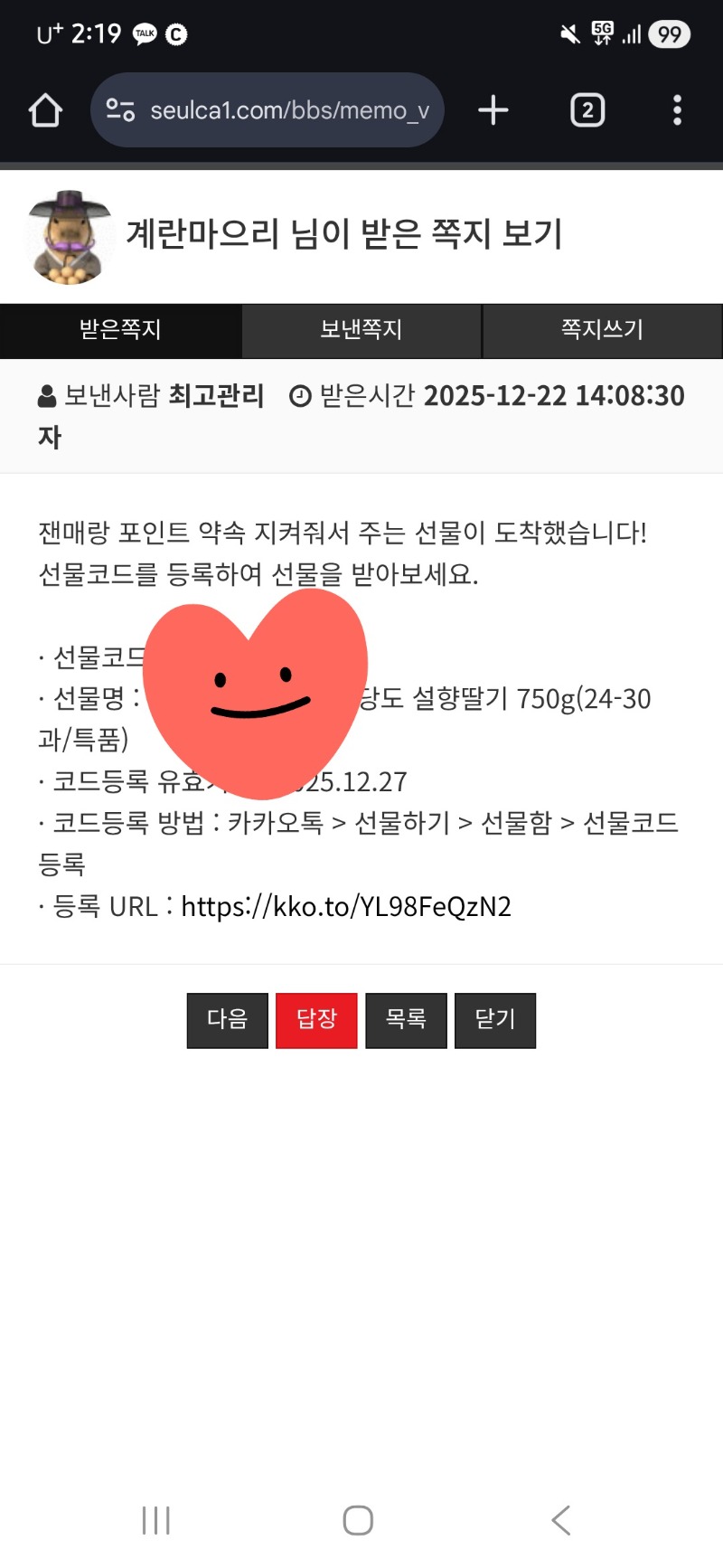This screenshot has height=1568, width=723.
Task: Open a new browser tab
Action: click(493, 110)
